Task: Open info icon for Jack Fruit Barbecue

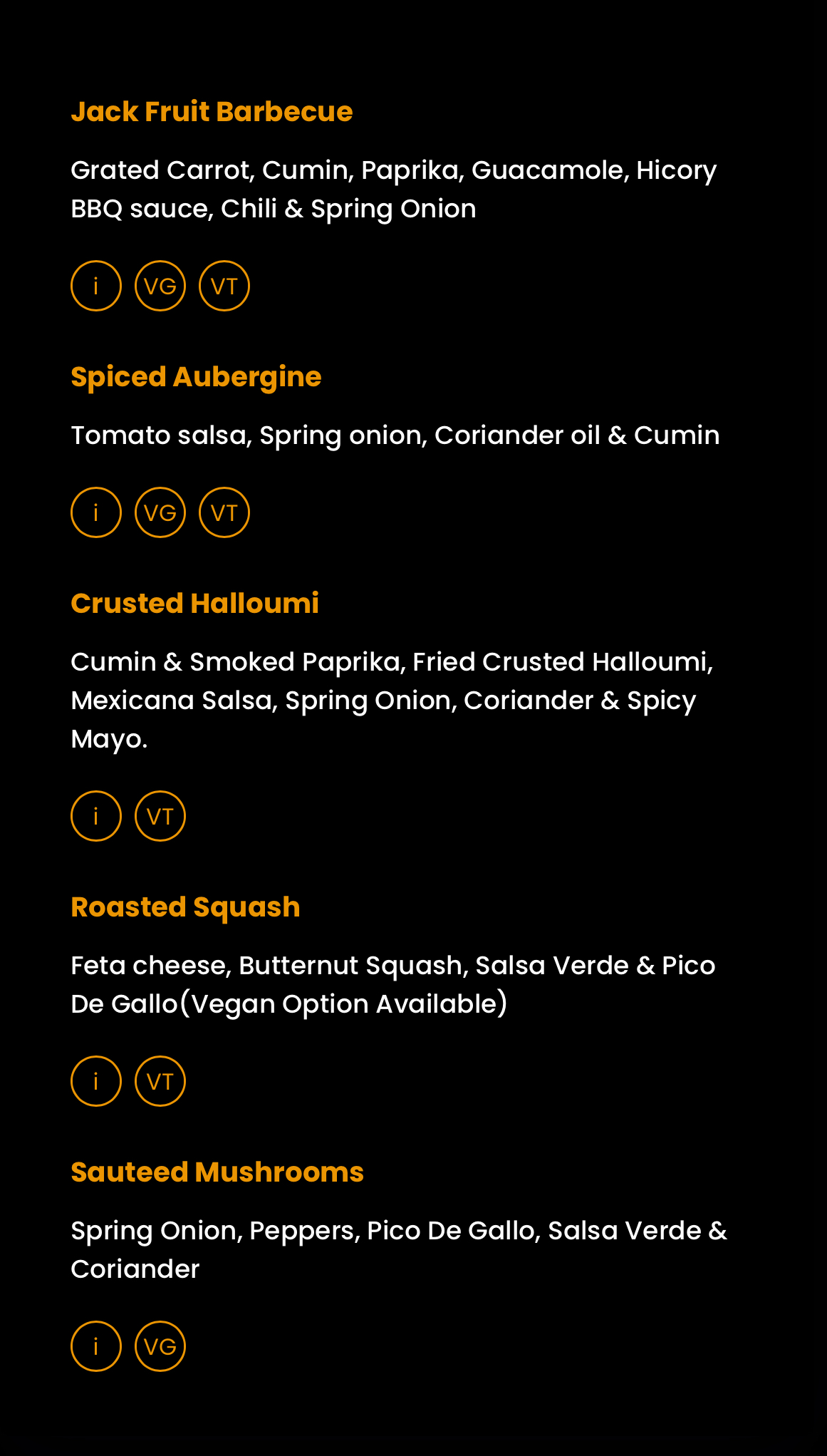Action: pyautogui.click(x=96, y=286)
